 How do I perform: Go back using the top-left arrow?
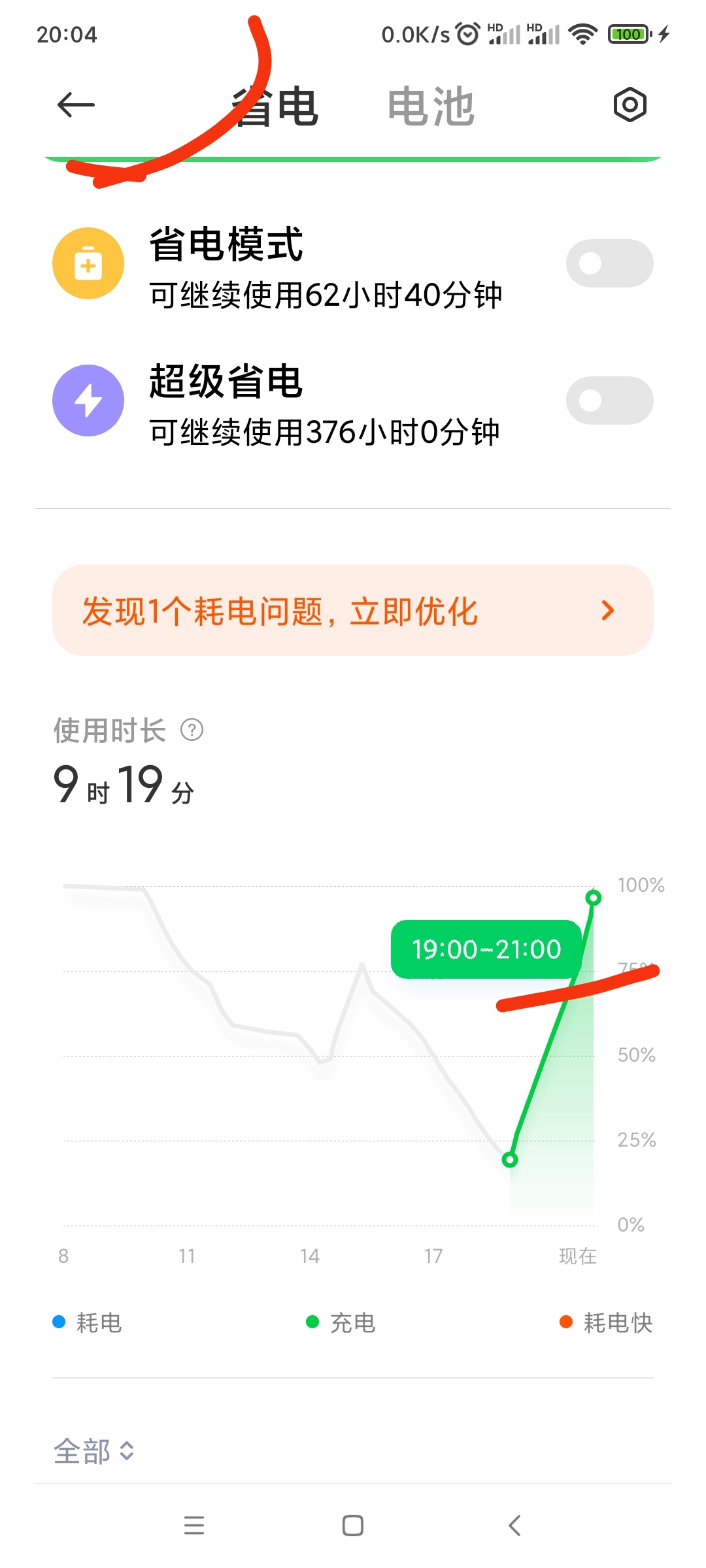tap(76, 105)
